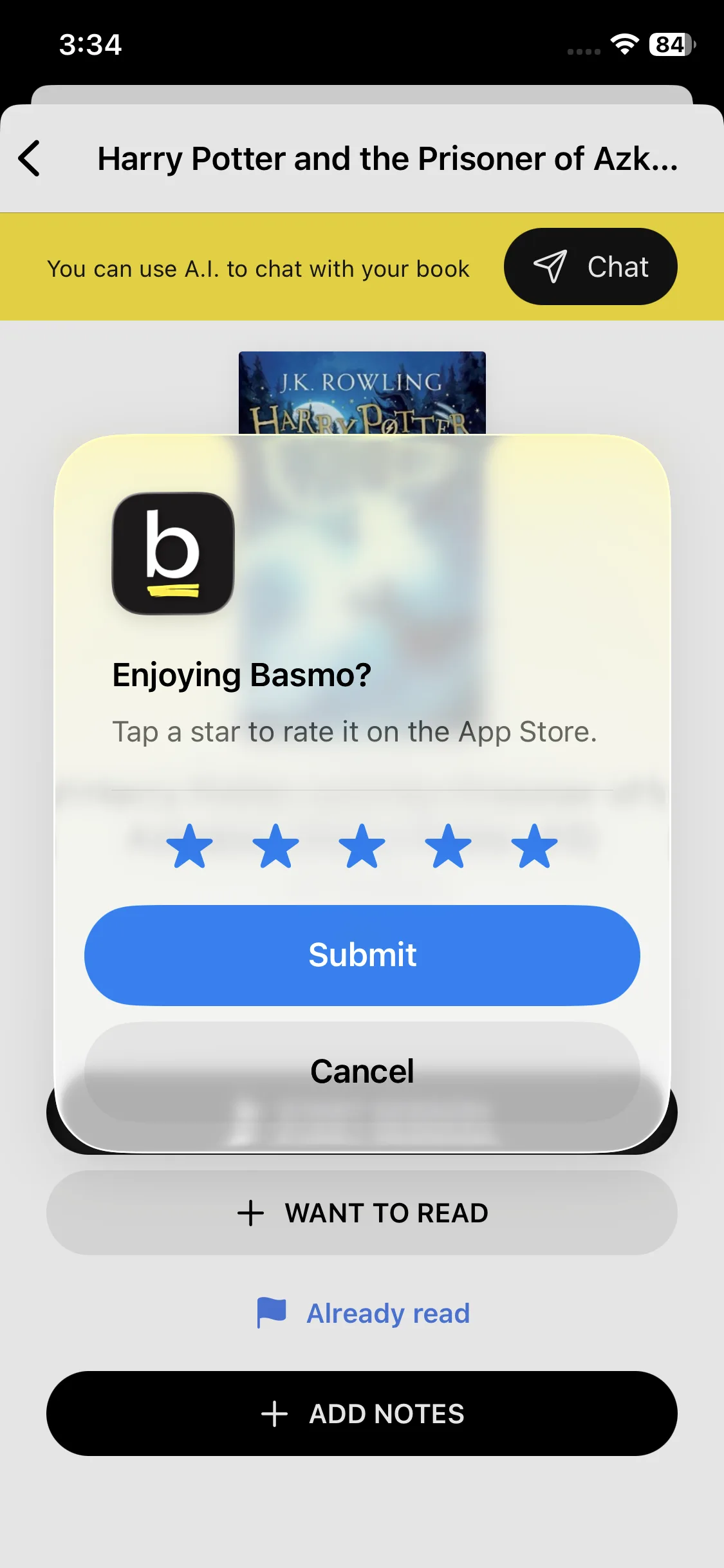Submit the App Store rating
The height and width of the screenshot is (1568, 724).
pyautogui.click(x=362, y=955)
